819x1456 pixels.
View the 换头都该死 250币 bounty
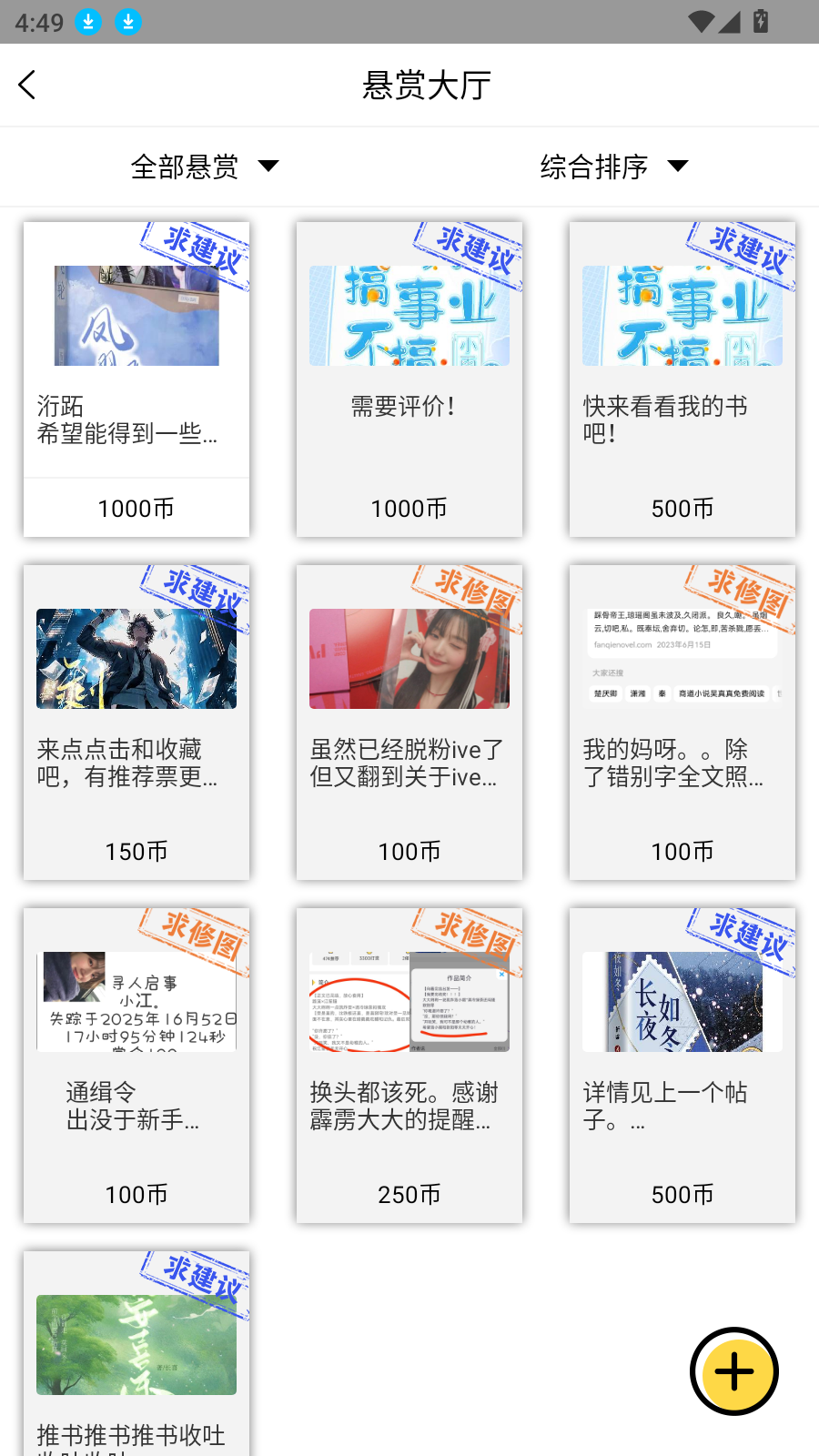click(409, 1066)
